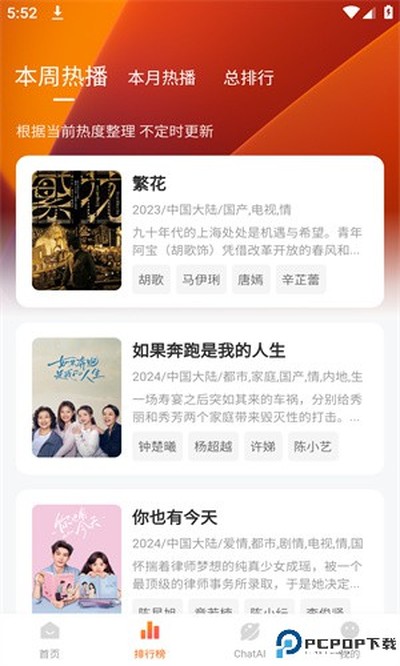Open the 如果奔跑是我的人生 card
The width and height of the screenshot is (400, 666).
[200, 398]
